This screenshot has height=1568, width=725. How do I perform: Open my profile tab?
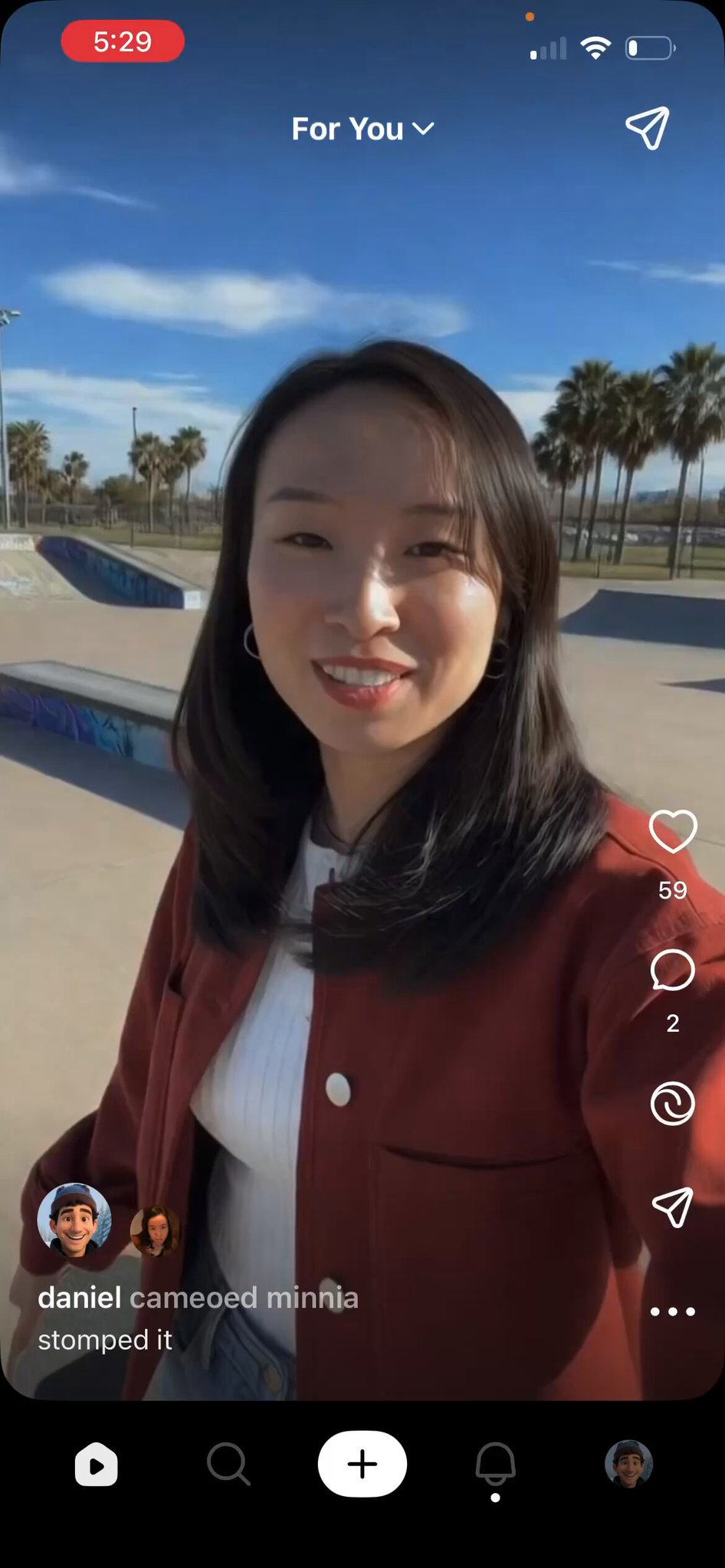click(x=628, y=1464)
